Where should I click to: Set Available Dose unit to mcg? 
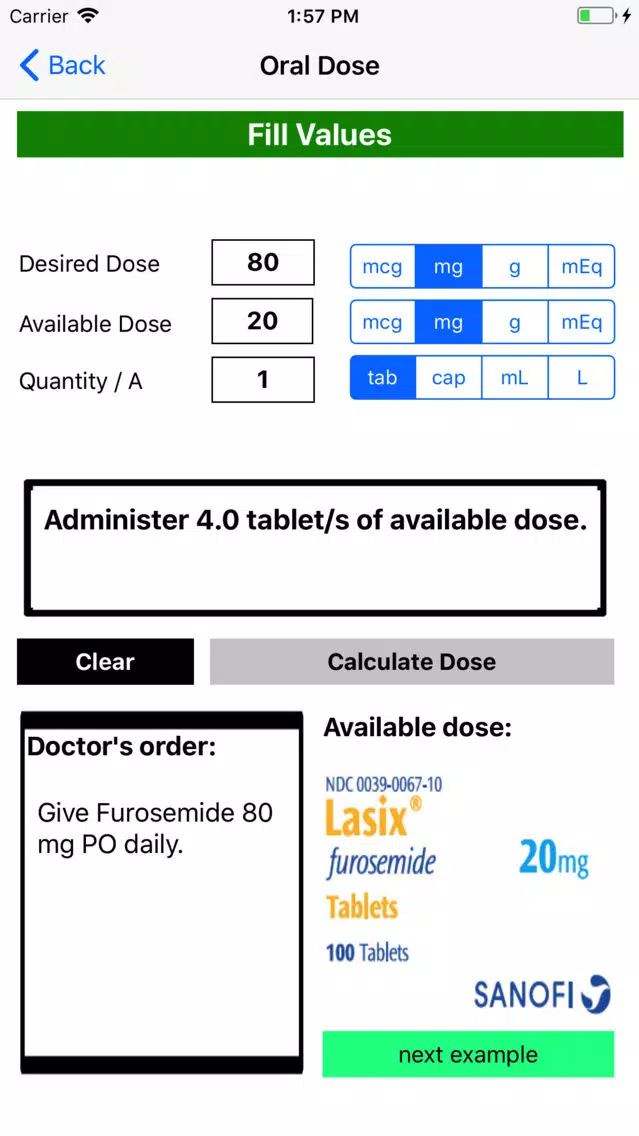point(383,322)
